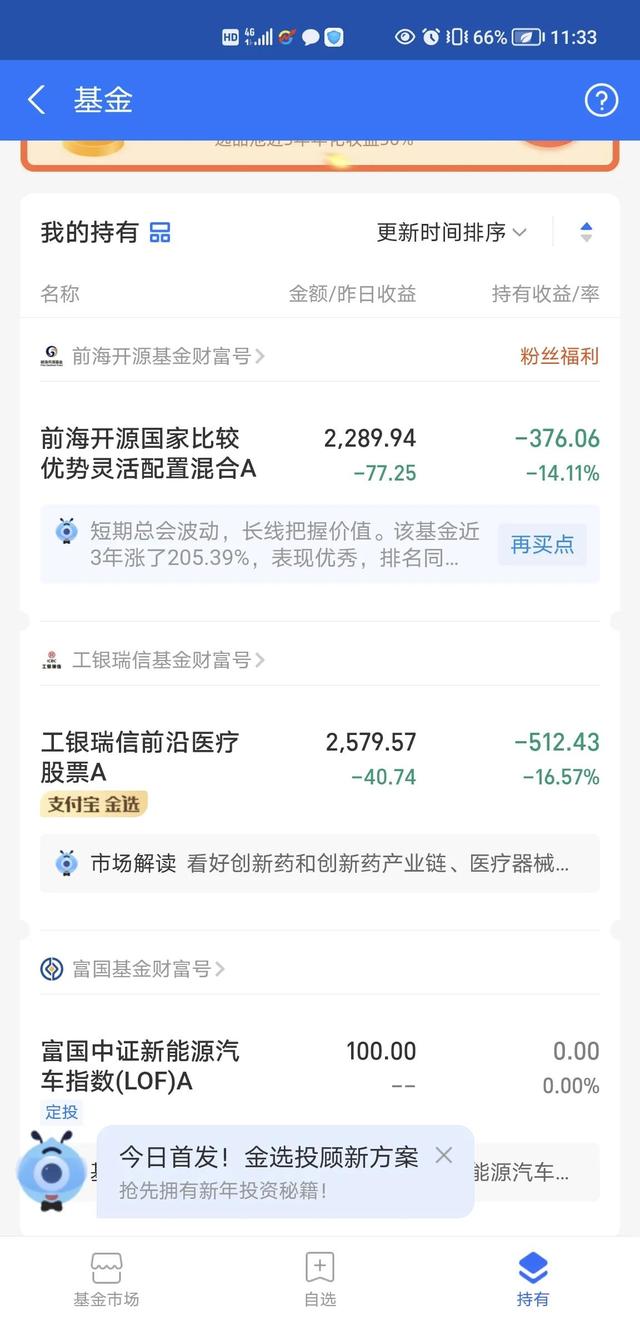The width and height of the screenshot is (640, 1320).
Task: Go back from the 基金 page
Action: 37,100
